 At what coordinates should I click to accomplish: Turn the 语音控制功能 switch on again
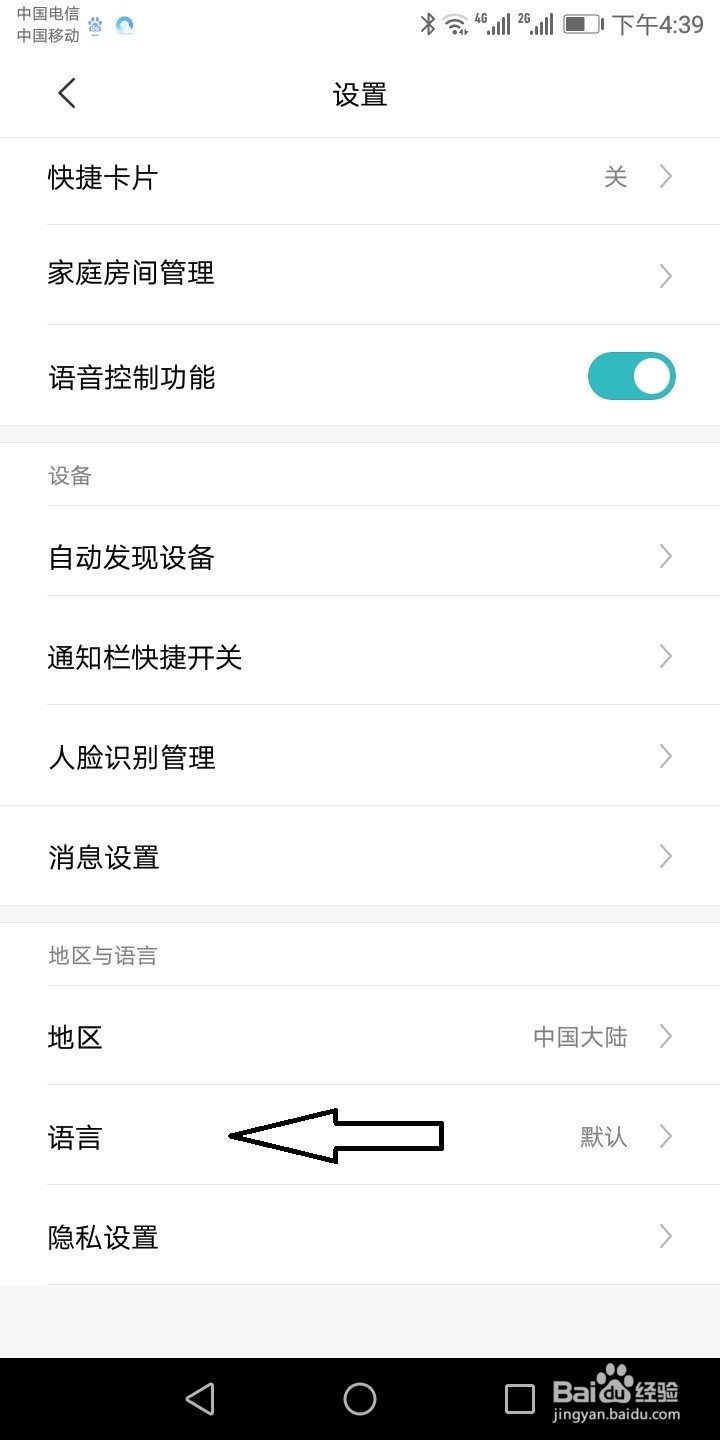[x=631, y=376]
